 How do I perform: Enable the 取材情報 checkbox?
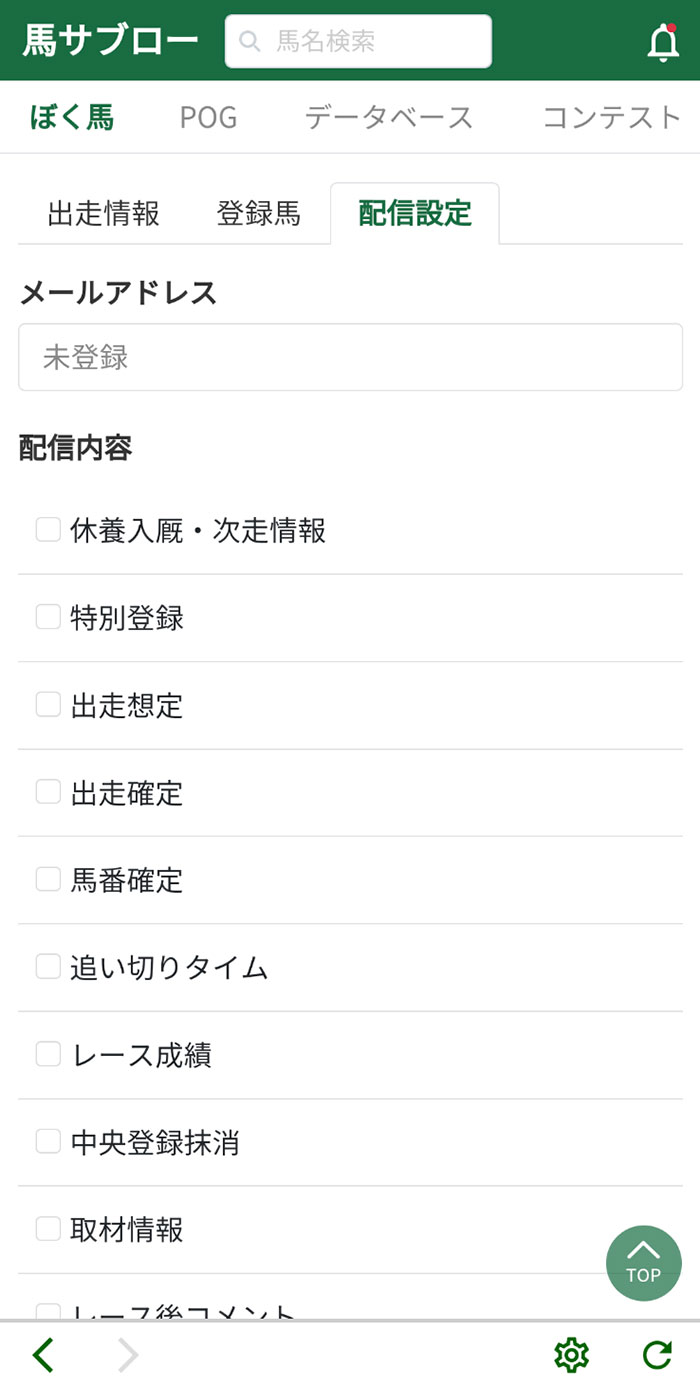click(x=48, y=1229)
